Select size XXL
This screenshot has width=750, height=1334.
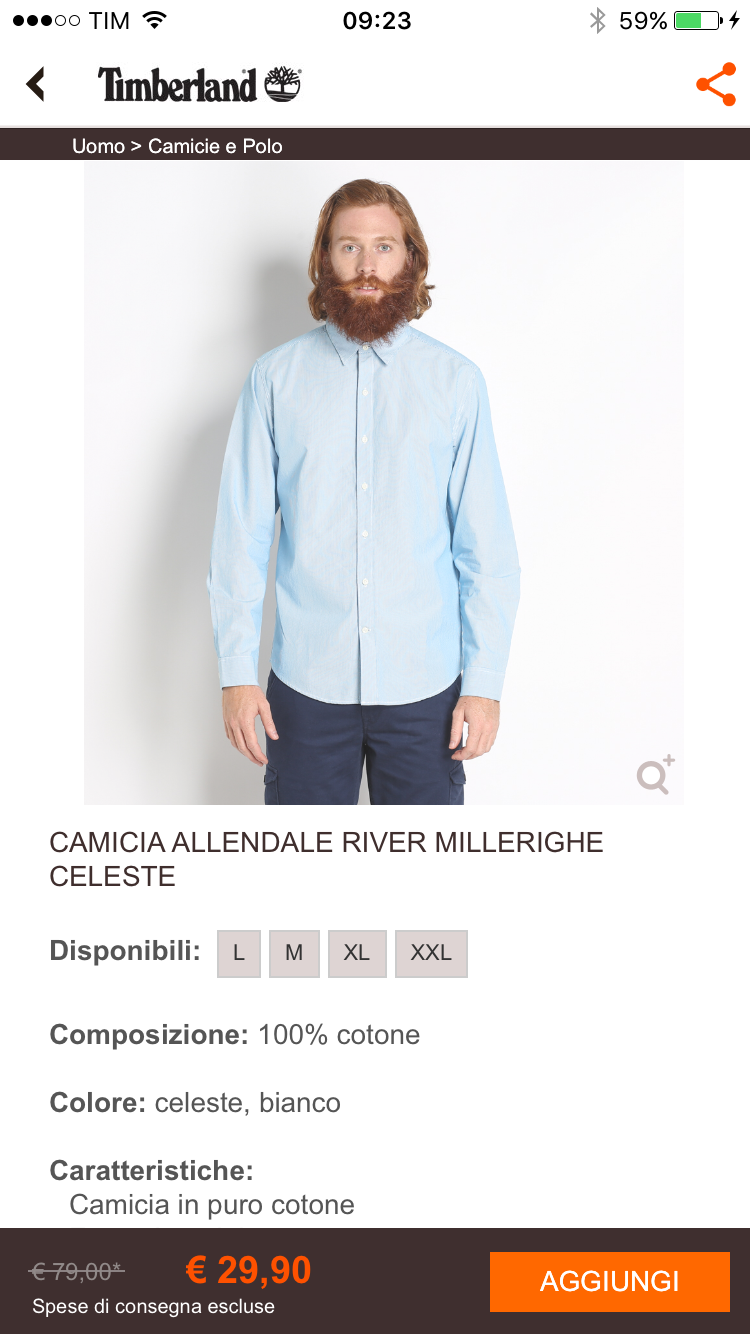click(431, 953)
